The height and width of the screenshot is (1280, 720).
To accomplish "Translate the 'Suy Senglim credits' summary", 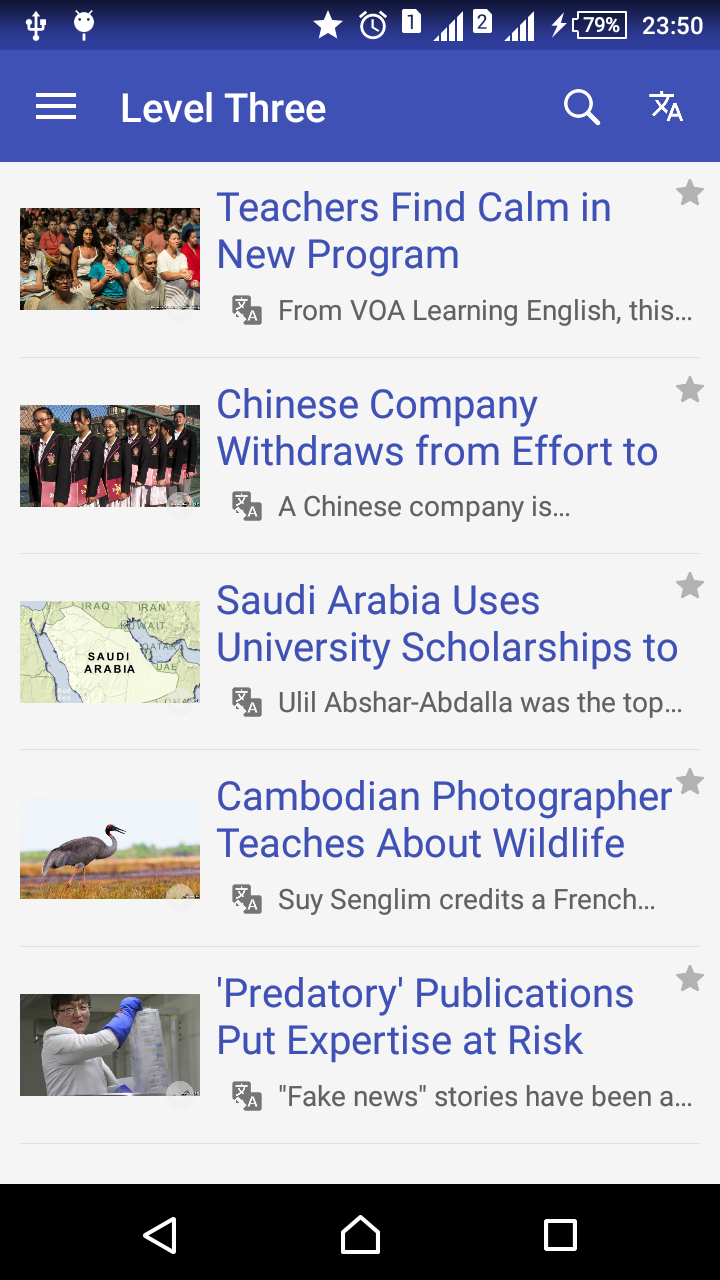I will coord(247,899).
